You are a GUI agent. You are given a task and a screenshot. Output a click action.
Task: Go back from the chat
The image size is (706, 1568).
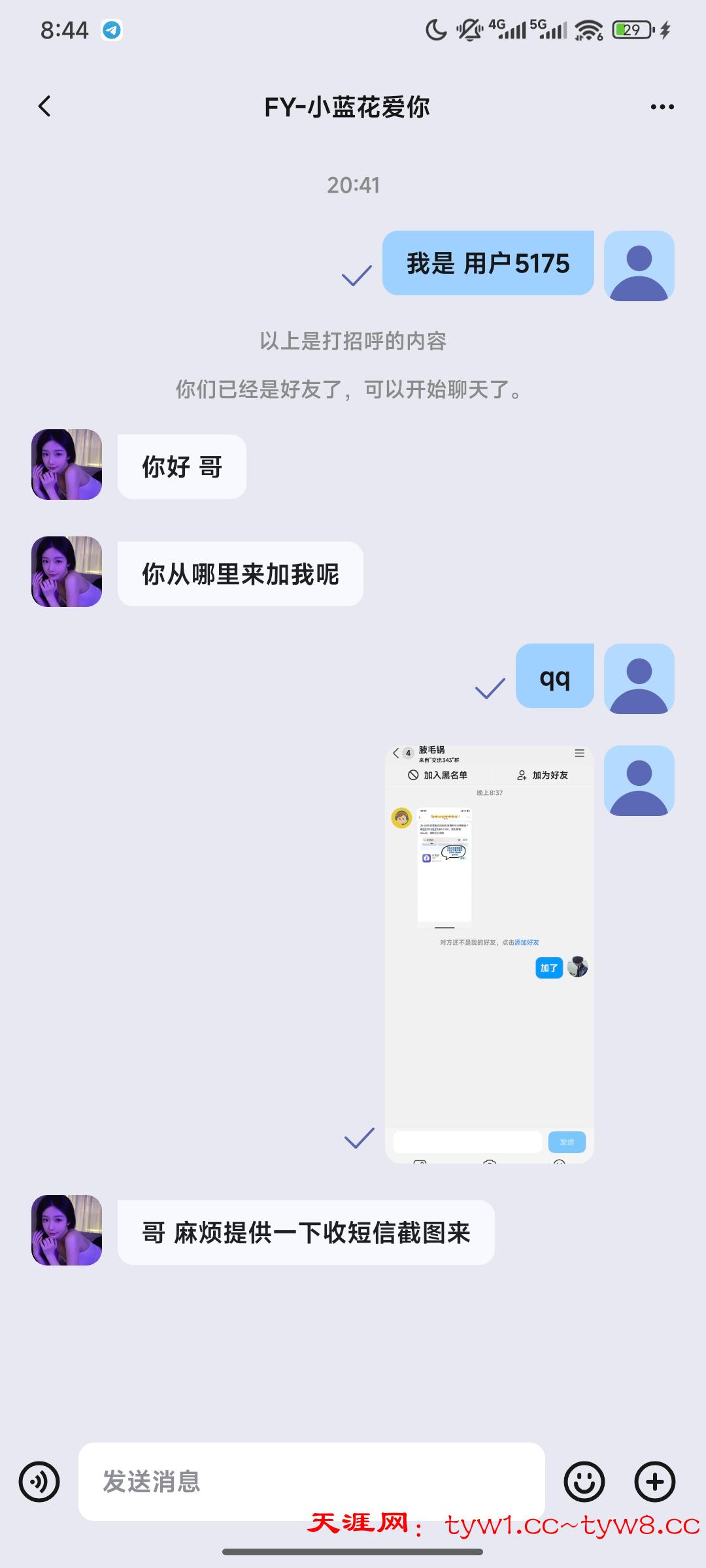point(44,106)
